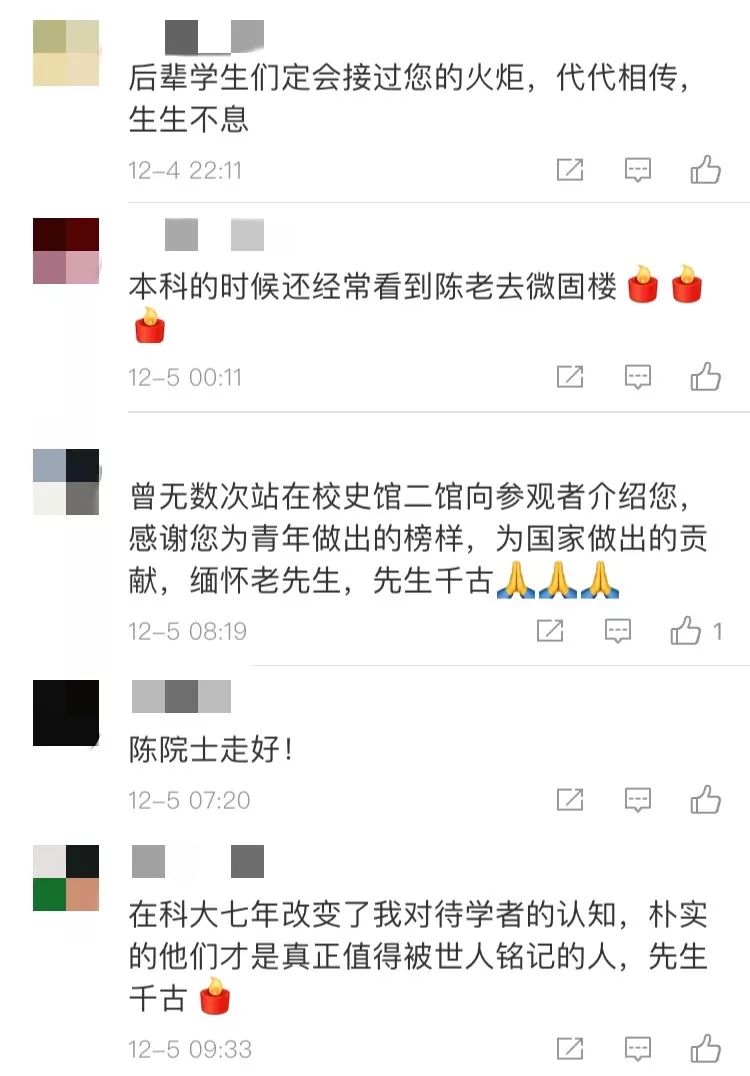Reply to the comment posted at 12-5 08:19
This screenshot has width=750, height=1076.
(x=619, y=630)
